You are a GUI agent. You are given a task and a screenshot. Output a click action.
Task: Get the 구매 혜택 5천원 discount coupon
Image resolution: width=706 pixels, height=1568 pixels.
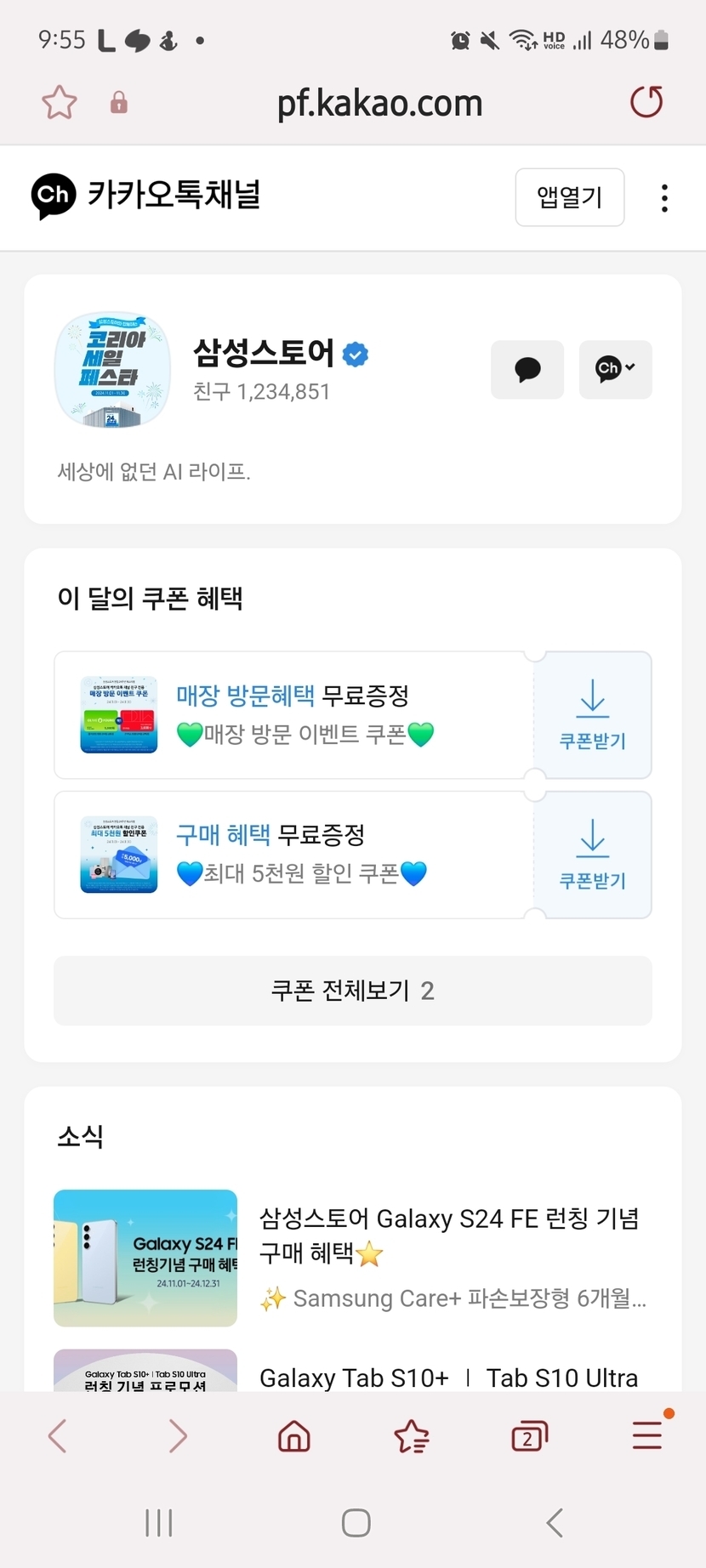pyautogui.click(x=593, y=855)
